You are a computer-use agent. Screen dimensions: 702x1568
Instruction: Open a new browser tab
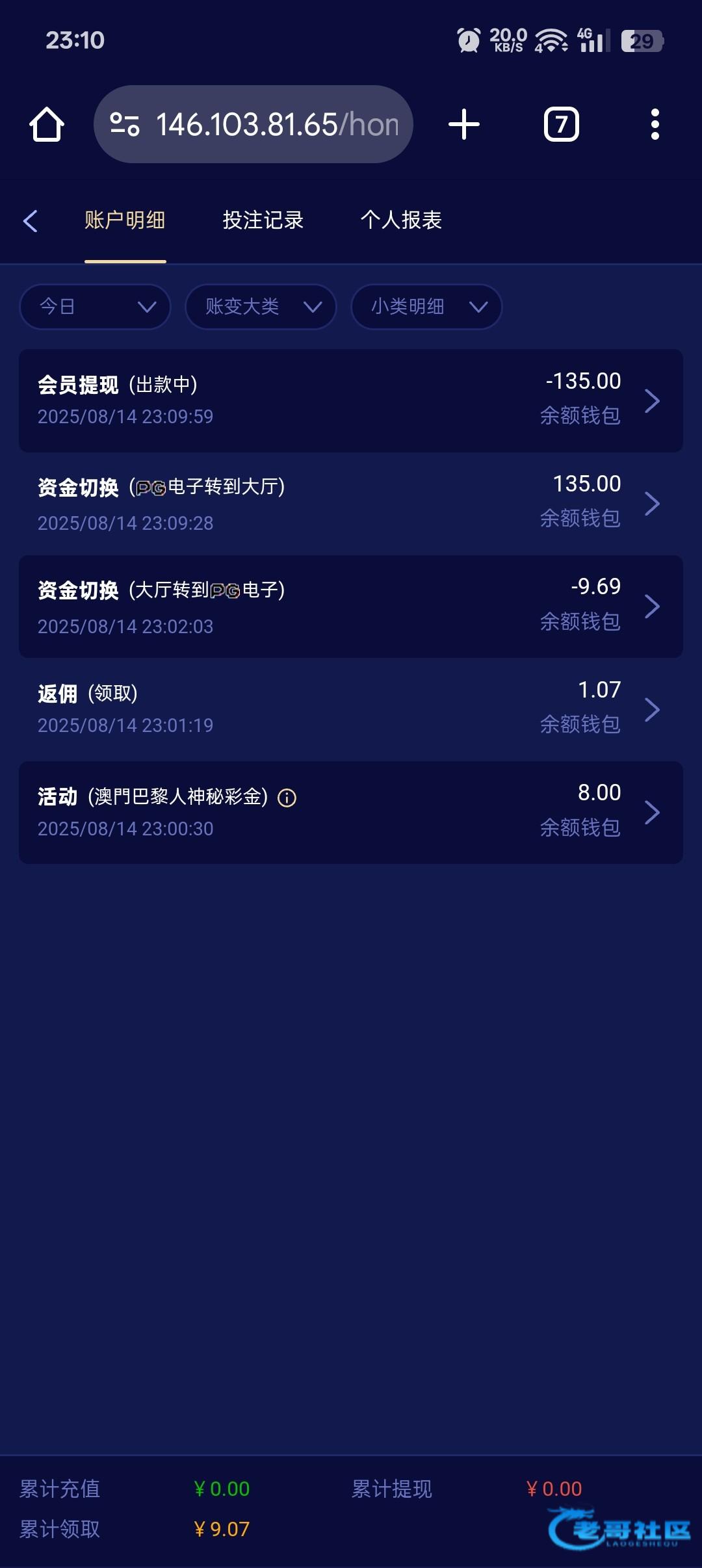(x=464, y=124)
